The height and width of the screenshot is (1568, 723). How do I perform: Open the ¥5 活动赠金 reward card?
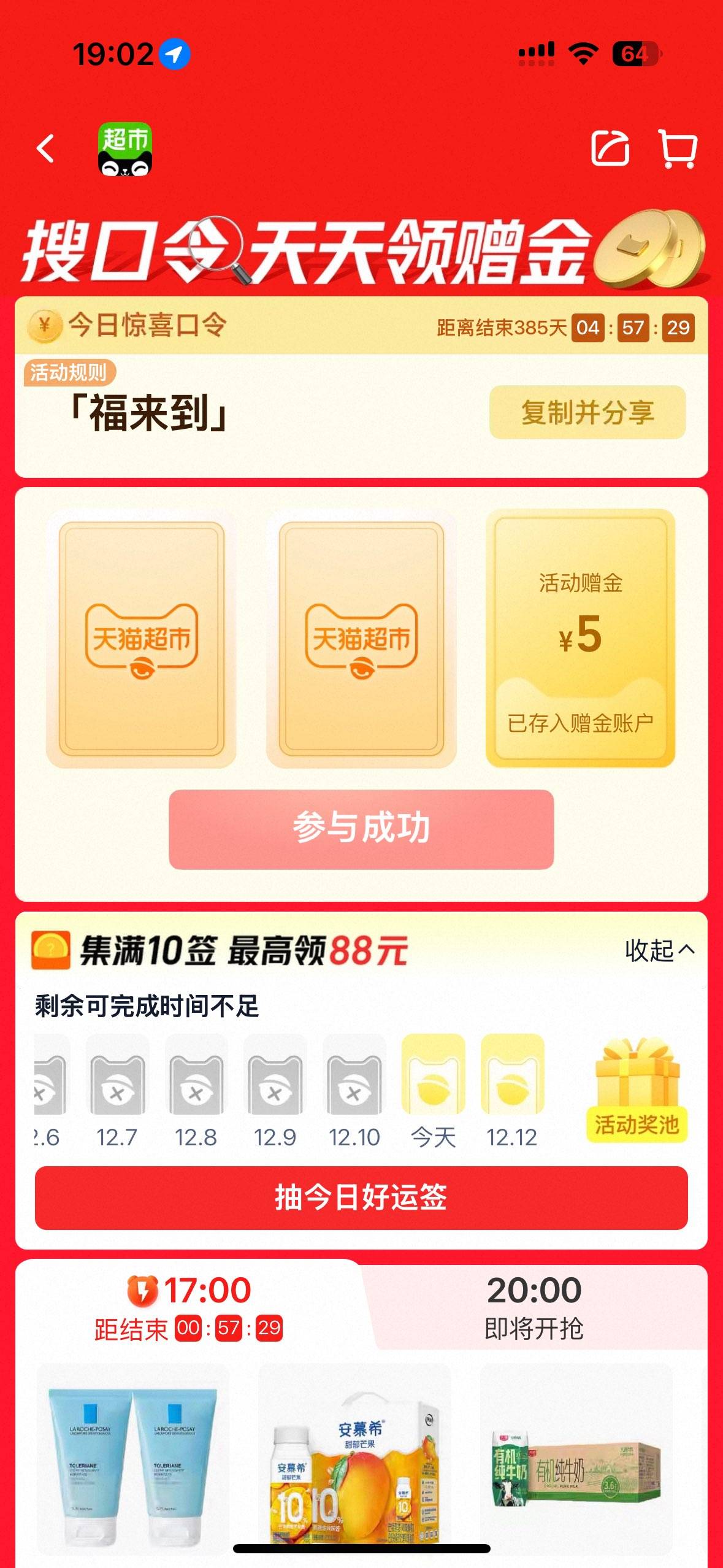click(580, 638)
